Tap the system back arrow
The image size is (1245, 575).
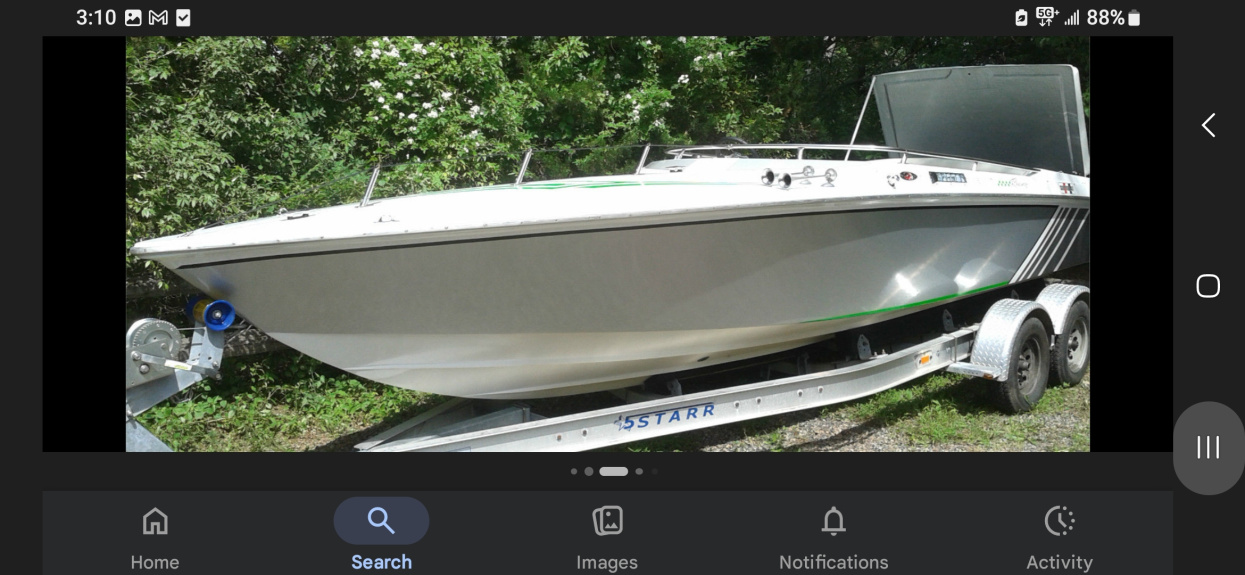point(1208,125)
